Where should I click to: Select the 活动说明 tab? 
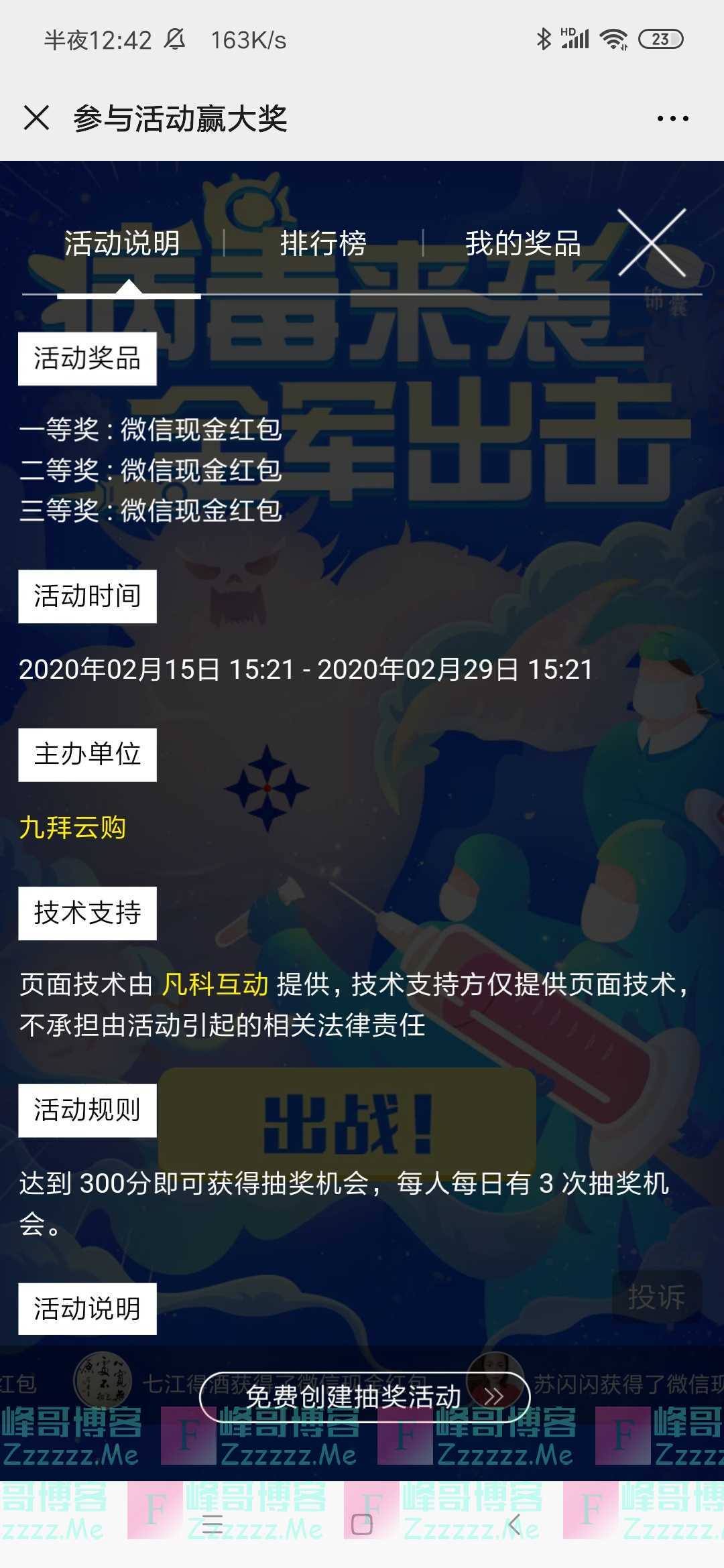tap(122, 243)
